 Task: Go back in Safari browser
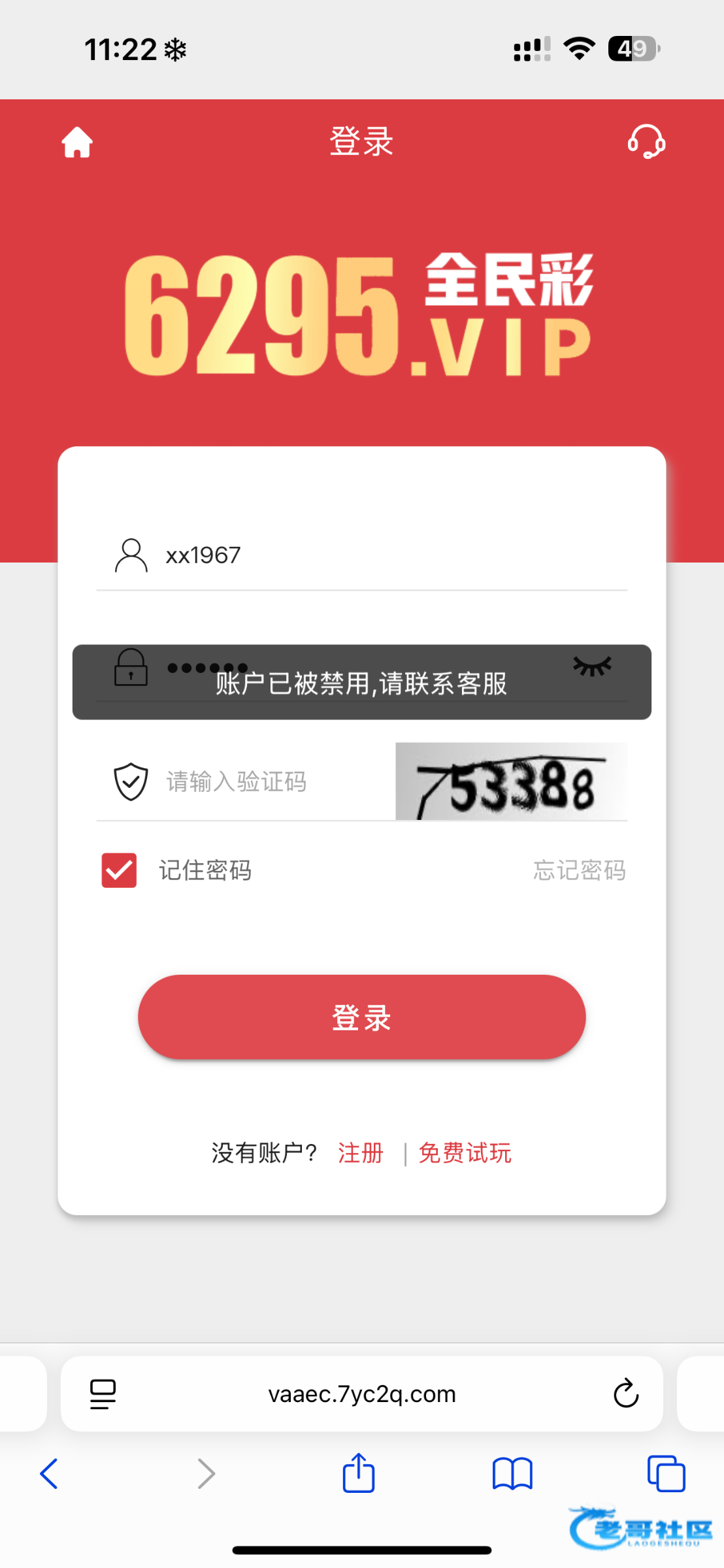(x=49, y=1474)
